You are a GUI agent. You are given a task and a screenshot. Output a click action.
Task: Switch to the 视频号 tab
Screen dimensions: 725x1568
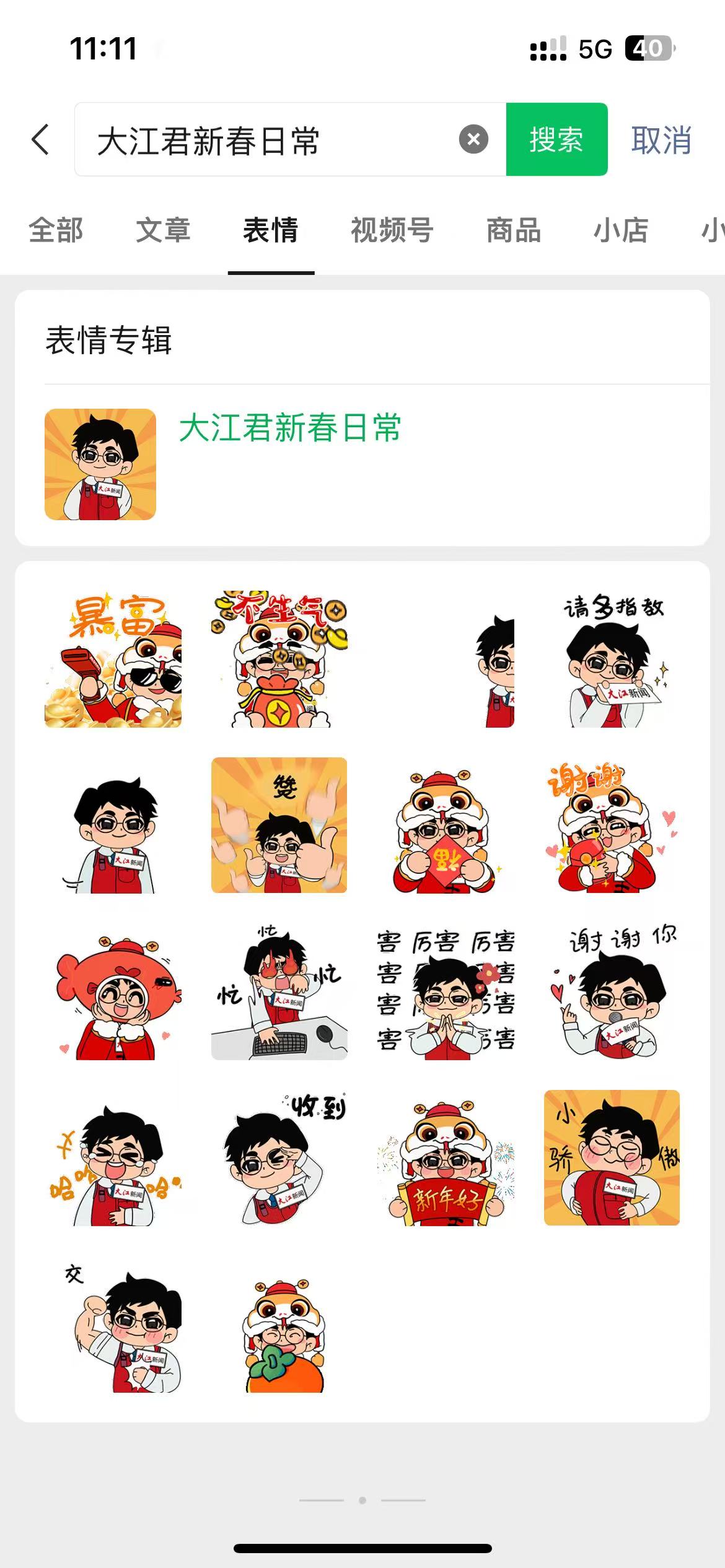[392, 230]
